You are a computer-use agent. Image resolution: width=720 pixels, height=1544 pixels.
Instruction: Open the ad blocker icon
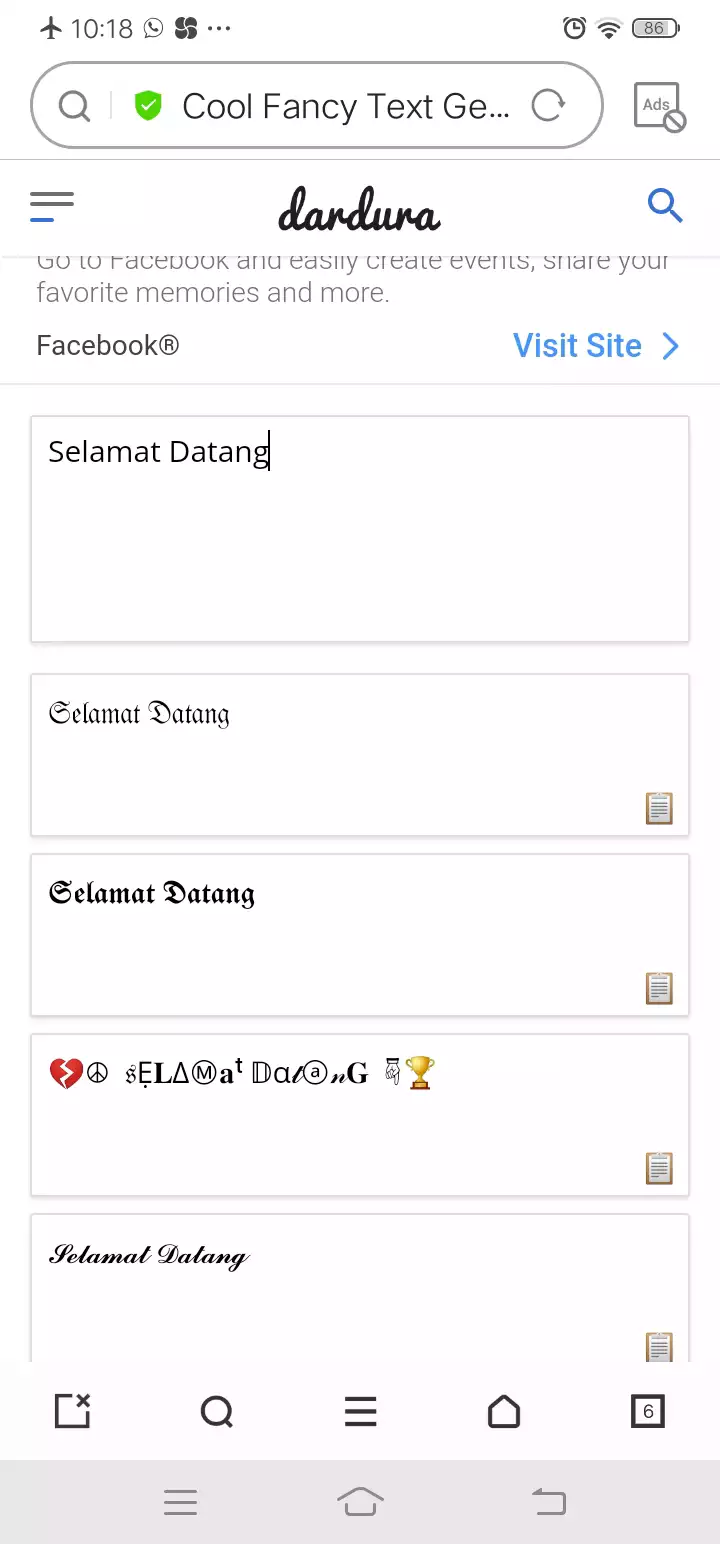[659, 106]
